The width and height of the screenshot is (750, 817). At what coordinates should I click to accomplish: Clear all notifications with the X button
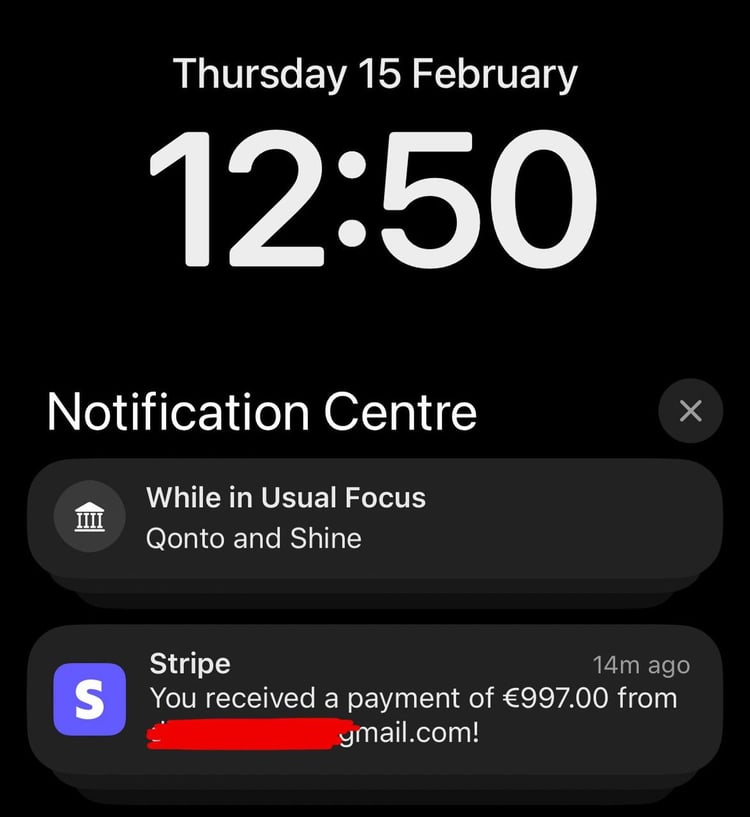(690, 410)
